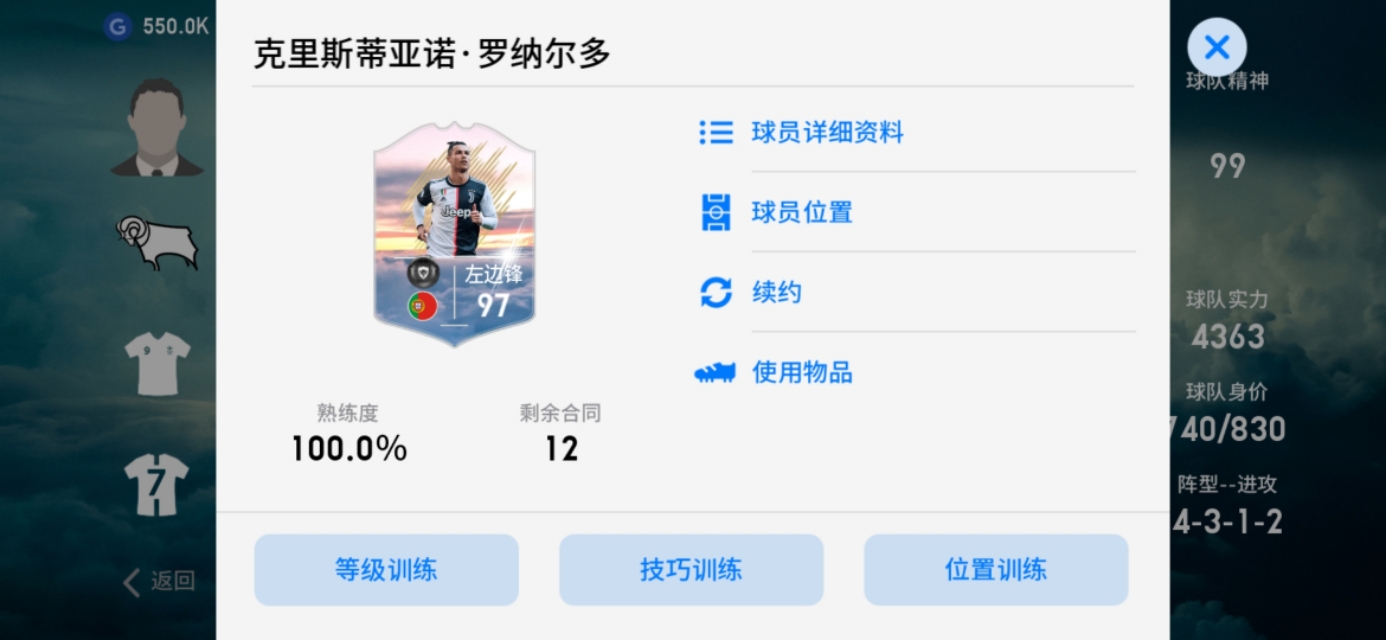Open Cristiano Ronaldo's player card

coord(454,235)
